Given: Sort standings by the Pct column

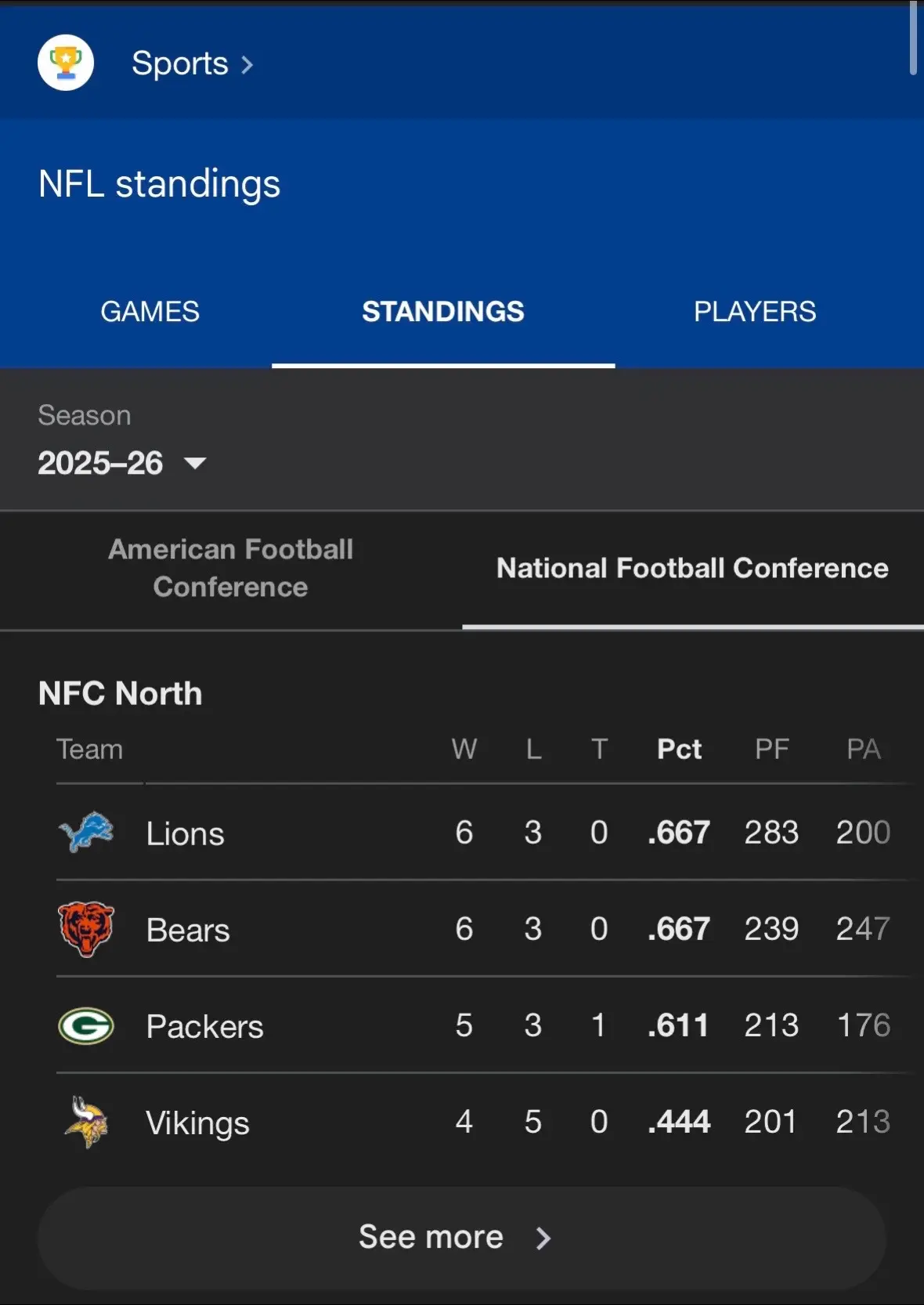Looking at the screenshot, I should (678, 749).
